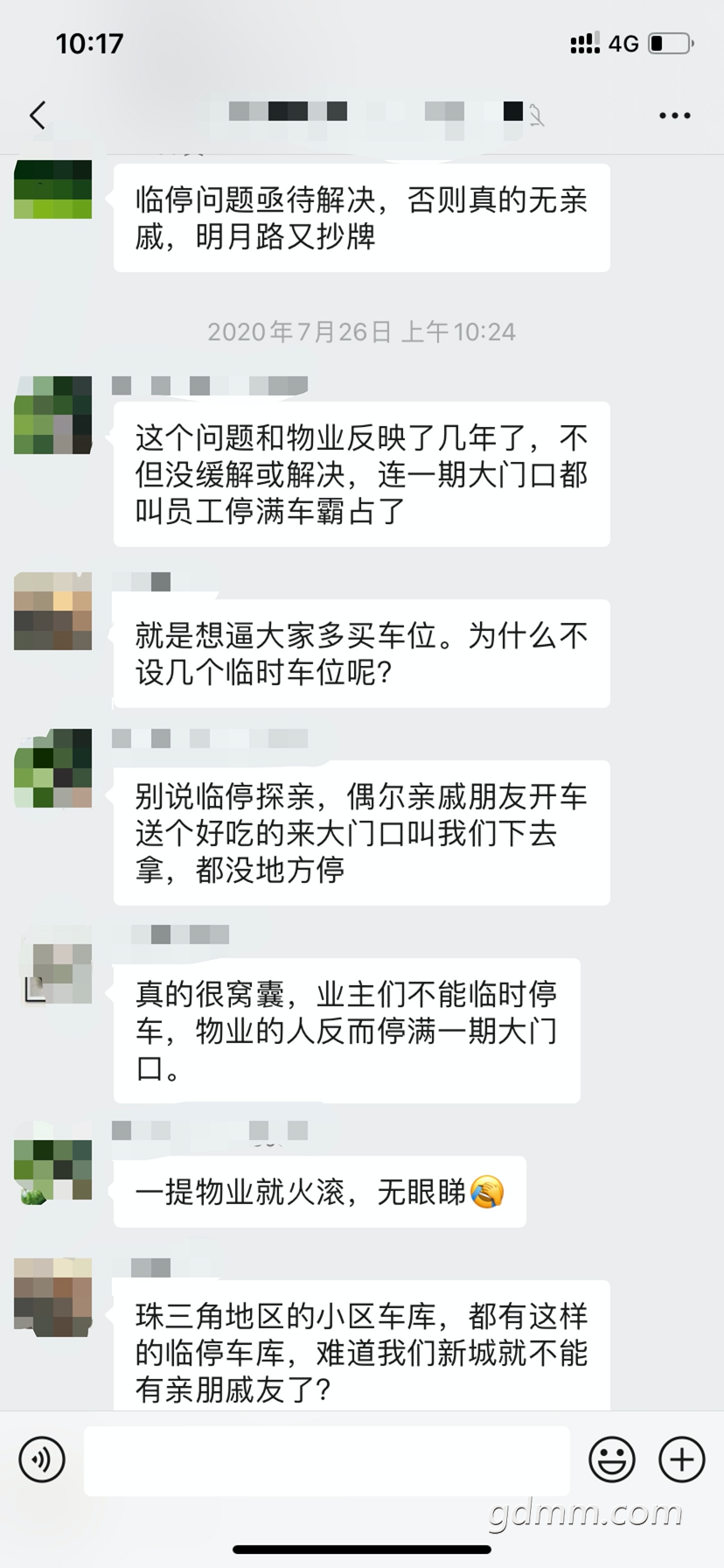Open avatar beside 这个问题和物业反映了几年了 message

click(53, 415)
